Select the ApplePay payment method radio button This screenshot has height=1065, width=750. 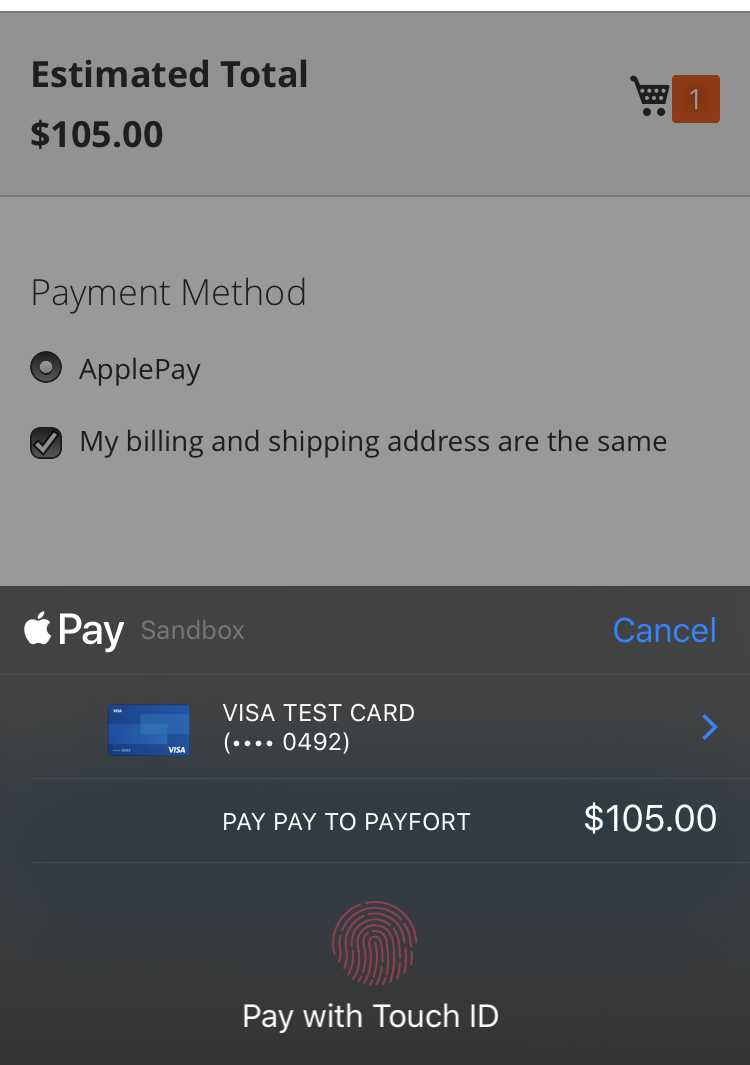coord(46,368)
